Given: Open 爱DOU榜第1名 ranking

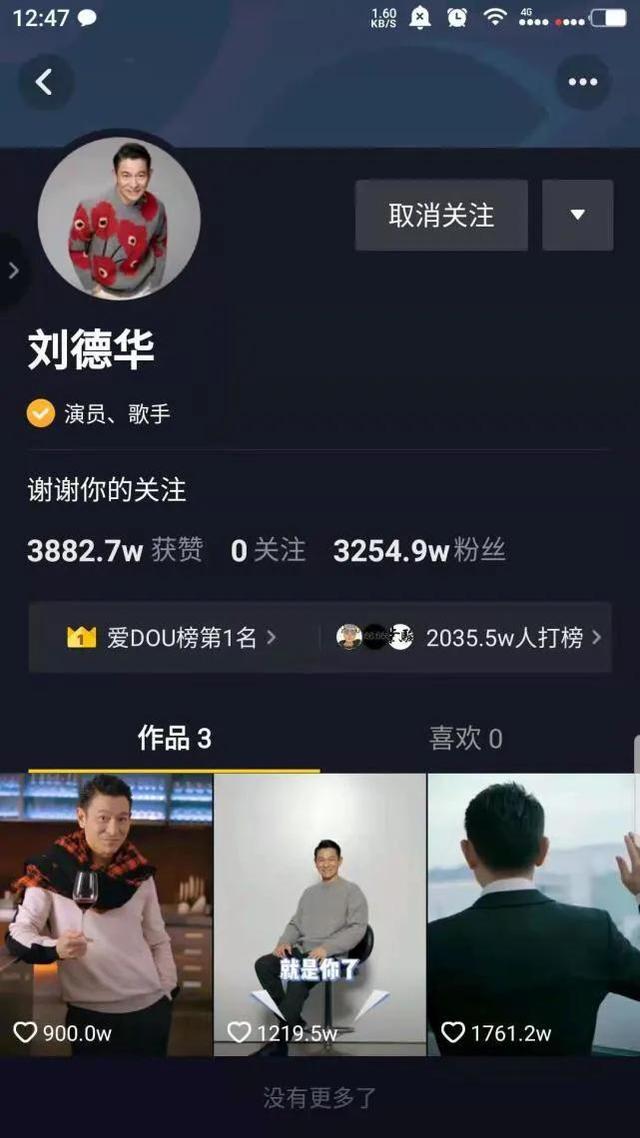Looking at the screenshot, I should 172,637.
